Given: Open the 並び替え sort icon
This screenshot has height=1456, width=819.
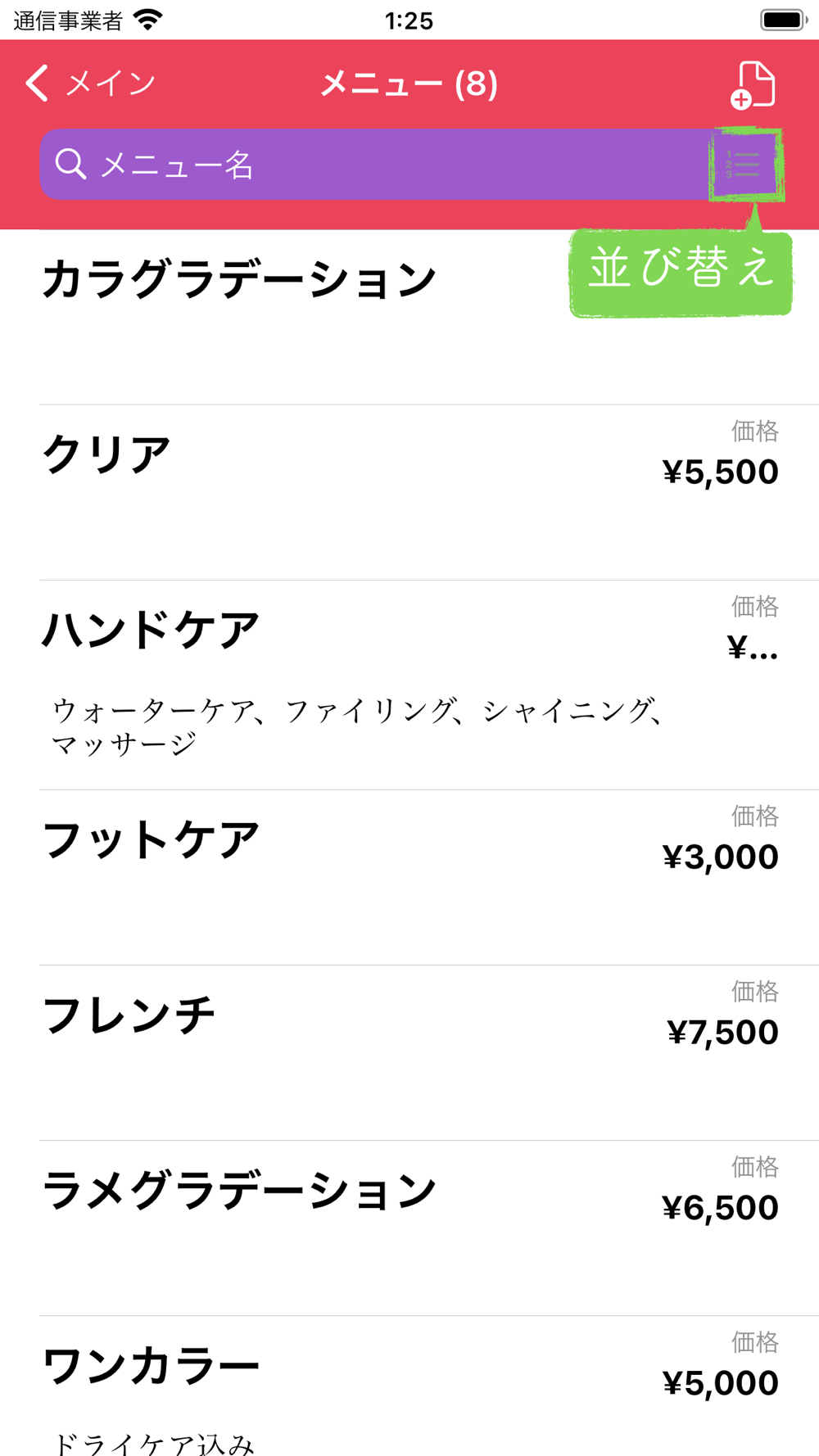Looking at the screenshot, I should tap(744, 165).
